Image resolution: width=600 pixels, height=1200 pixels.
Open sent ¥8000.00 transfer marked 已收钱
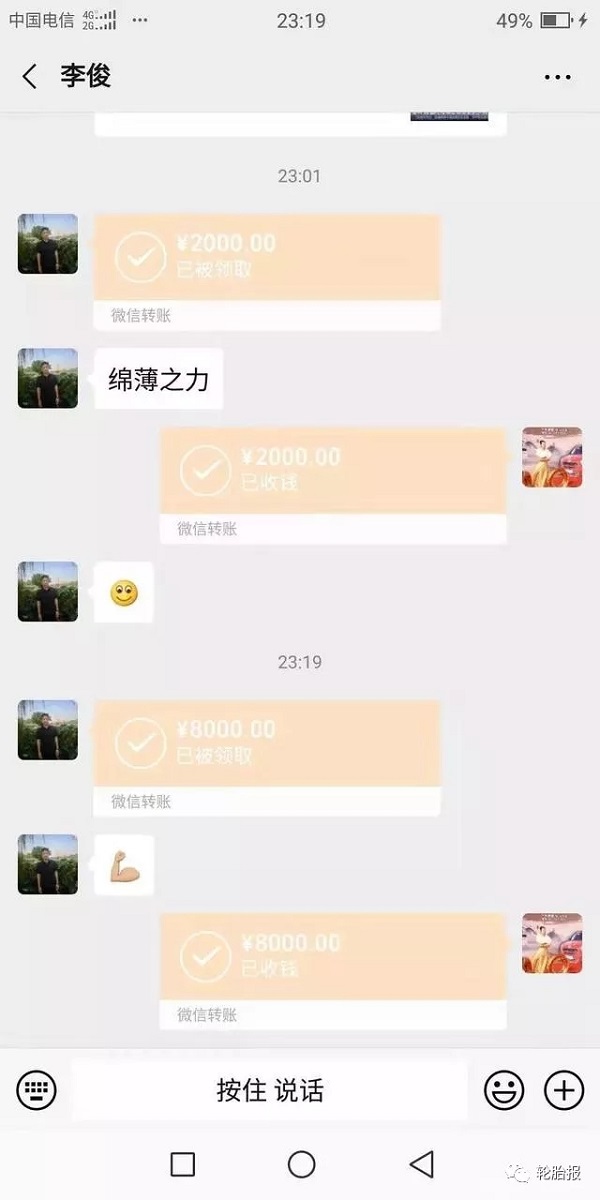coord(333,958)
